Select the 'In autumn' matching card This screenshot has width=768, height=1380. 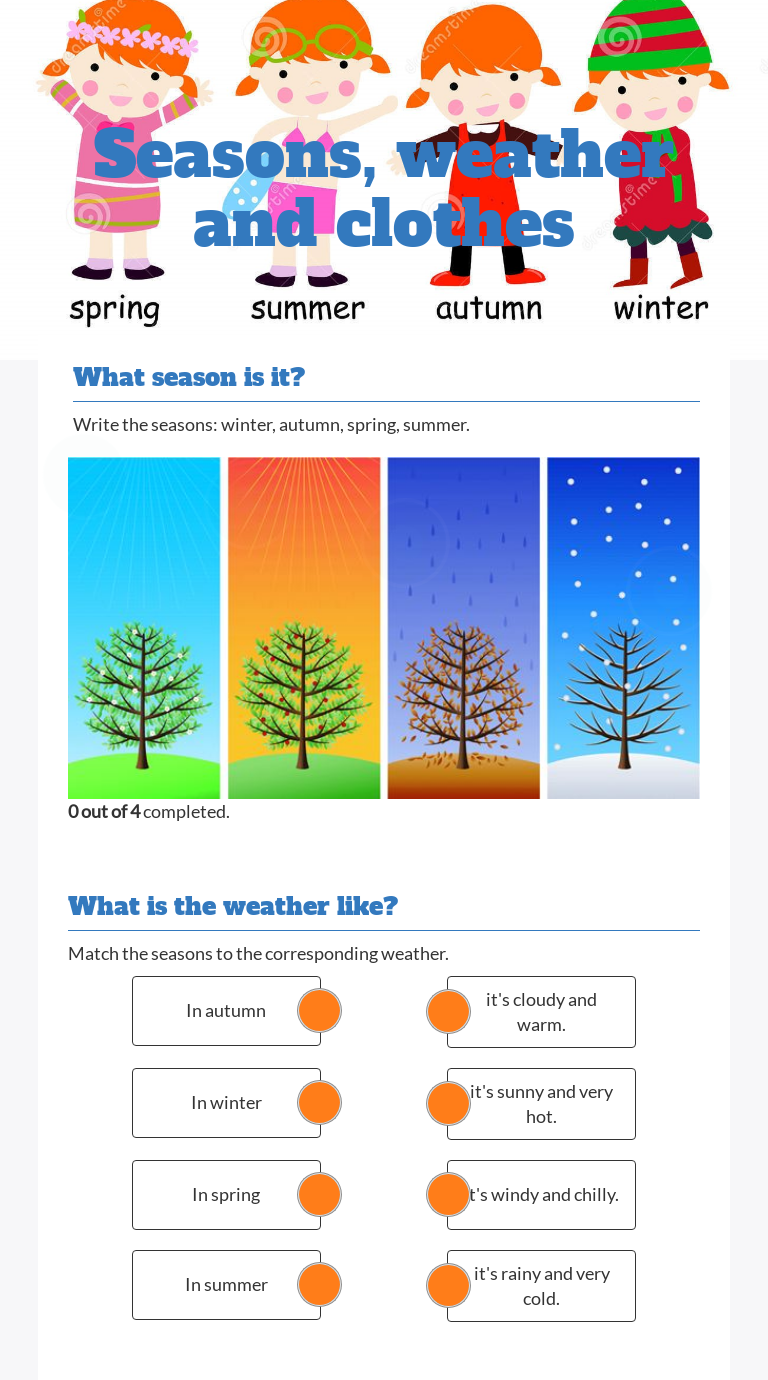[x=226, y=1011]
